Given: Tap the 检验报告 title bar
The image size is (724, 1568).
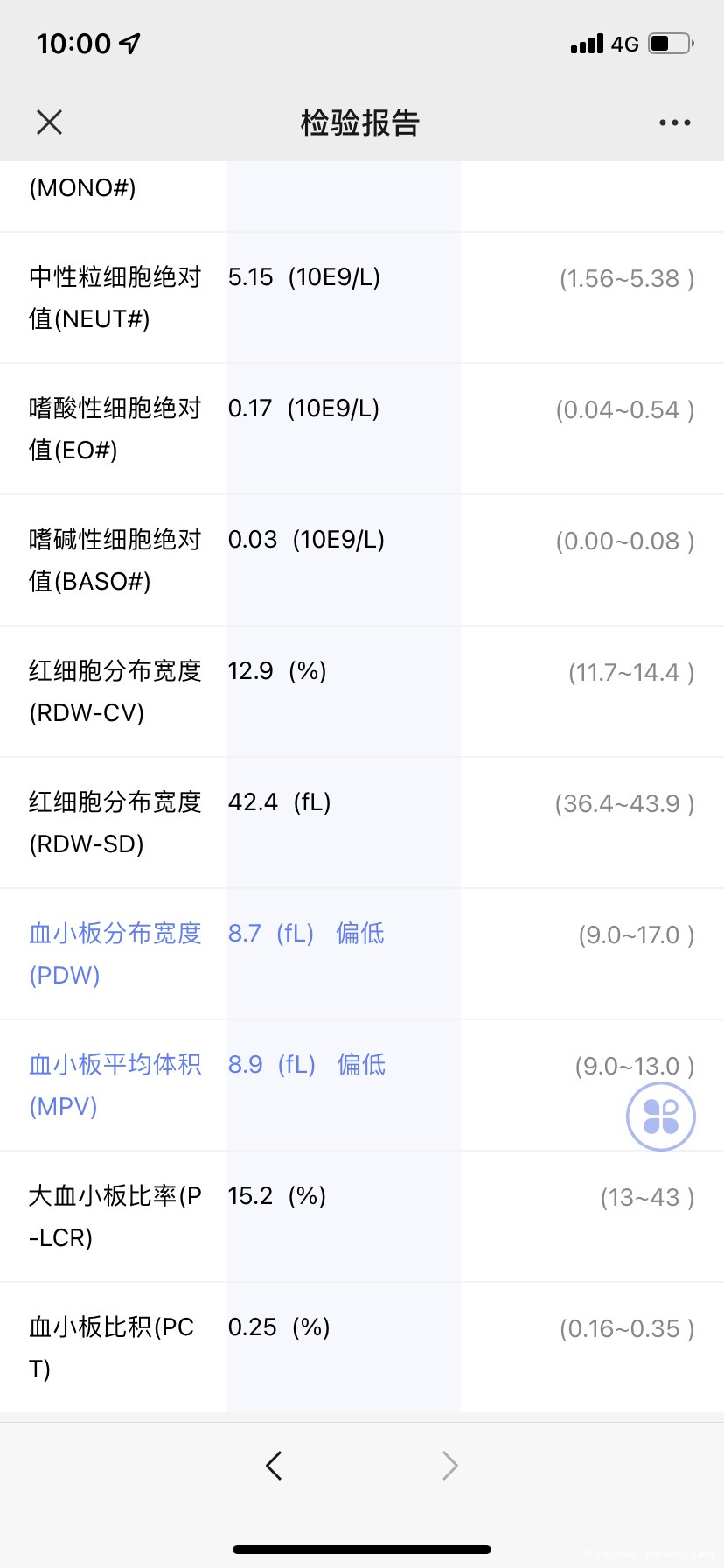Looking at the screenshot, I should [361, 122].
